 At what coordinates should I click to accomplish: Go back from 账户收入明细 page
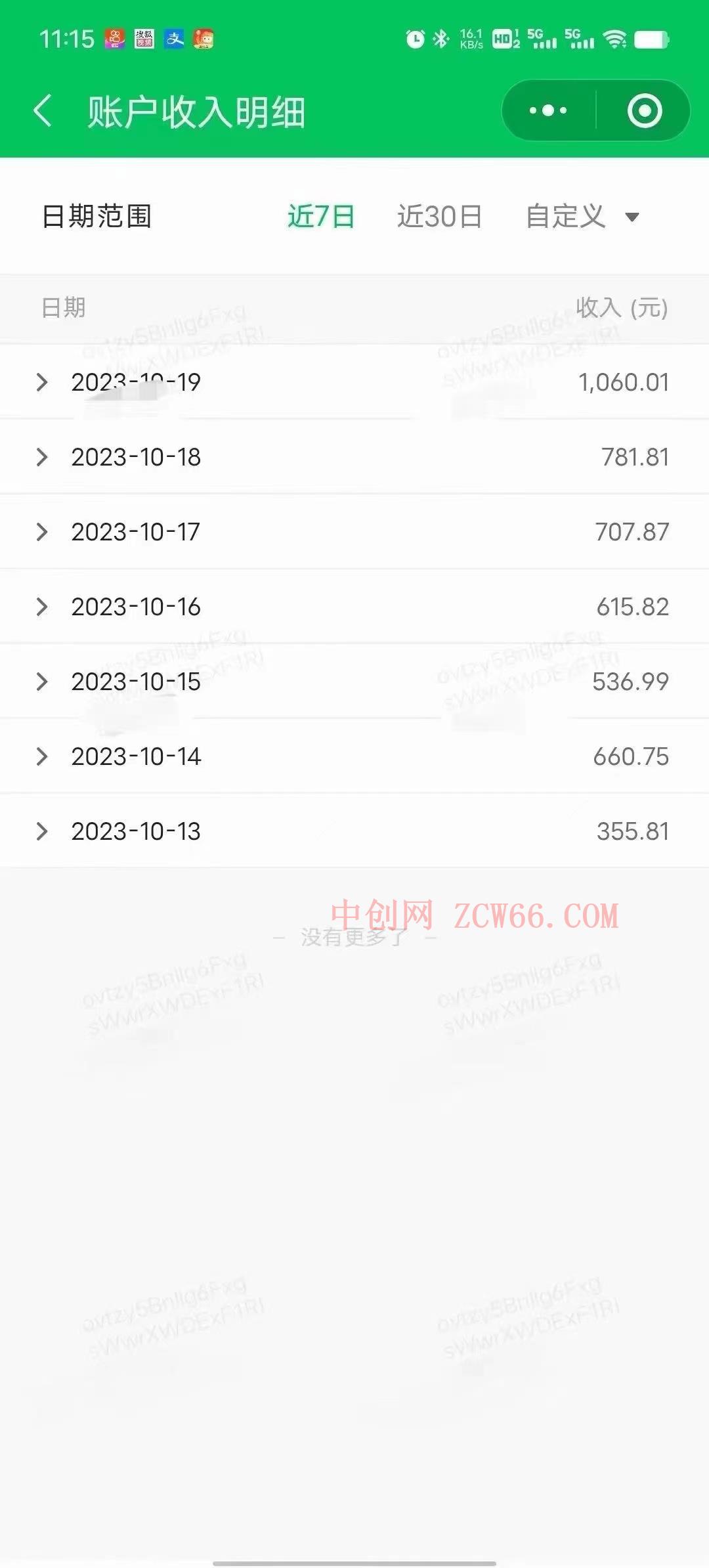(x=43, y=111)
